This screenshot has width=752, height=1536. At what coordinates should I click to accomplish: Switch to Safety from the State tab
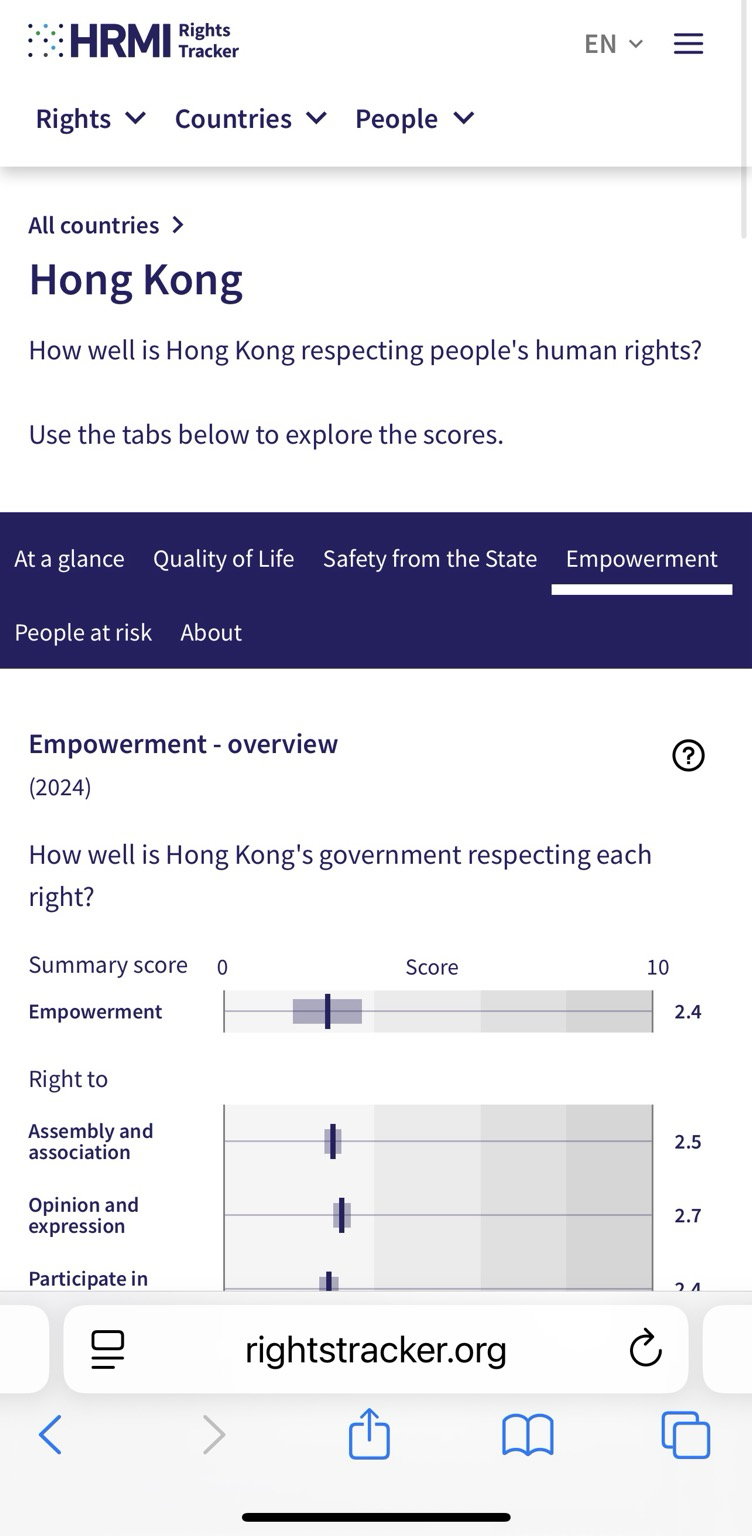tap(430, 558)
